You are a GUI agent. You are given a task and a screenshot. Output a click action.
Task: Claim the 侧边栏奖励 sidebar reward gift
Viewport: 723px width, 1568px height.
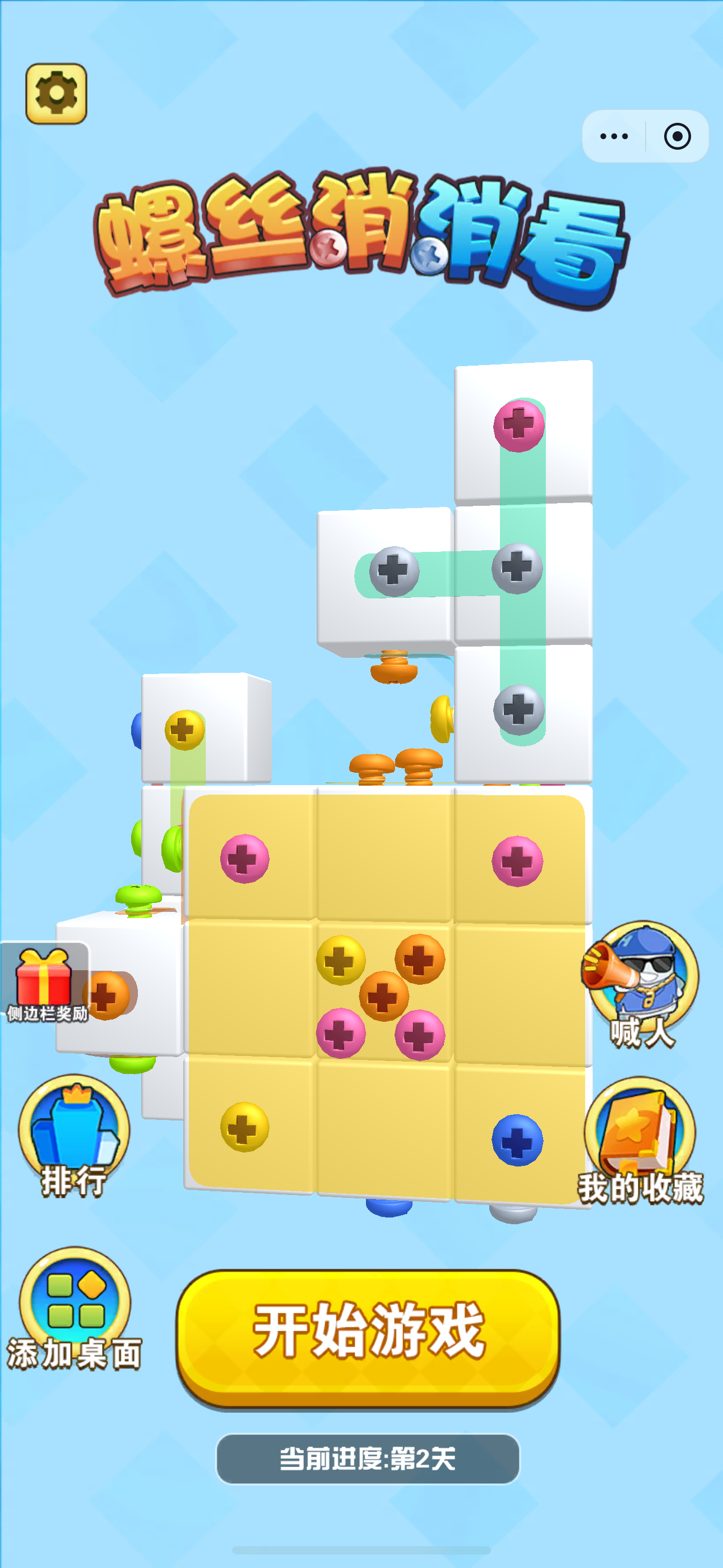[x=44, y=981]
